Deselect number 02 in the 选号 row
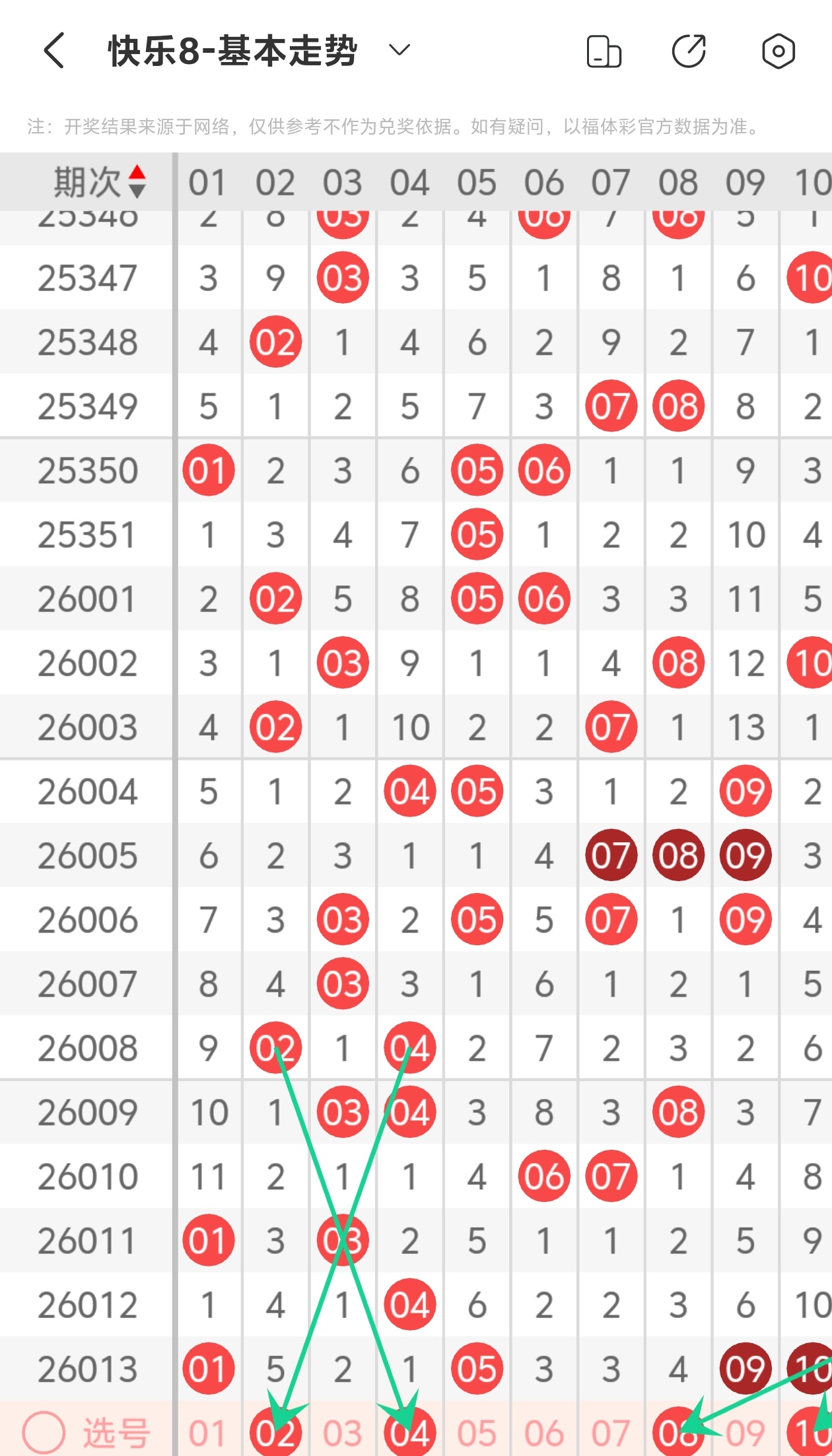 pyautogui.click(x=275, y=1433)
